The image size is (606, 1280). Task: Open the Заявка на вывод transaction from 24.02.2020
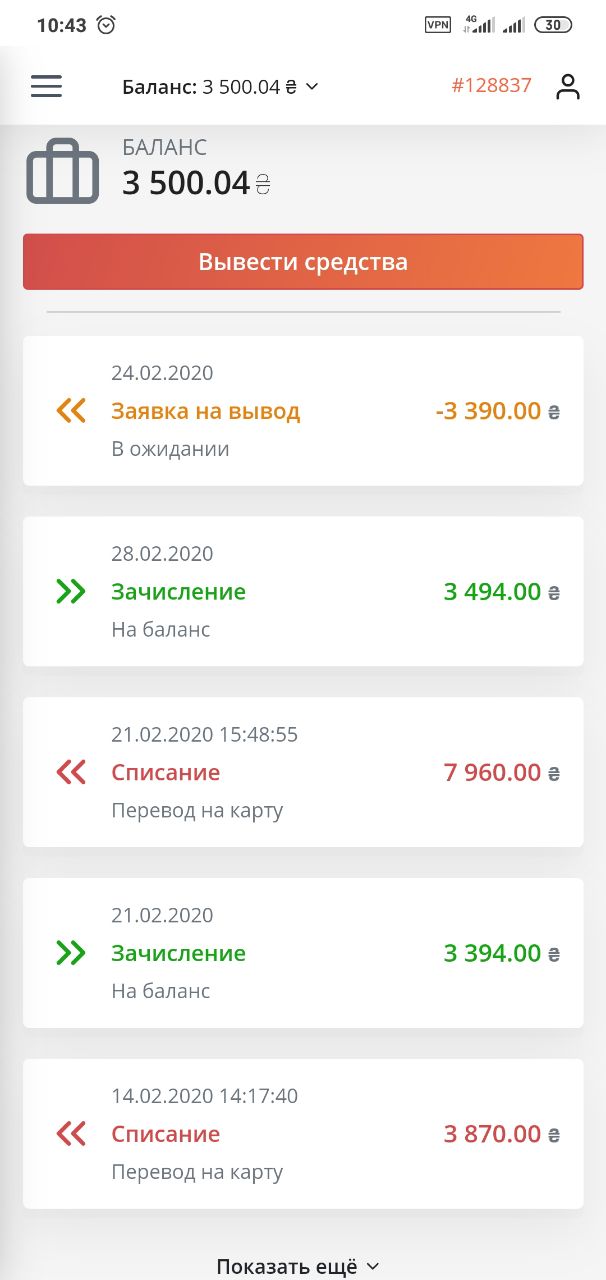[x=303, y=411]
